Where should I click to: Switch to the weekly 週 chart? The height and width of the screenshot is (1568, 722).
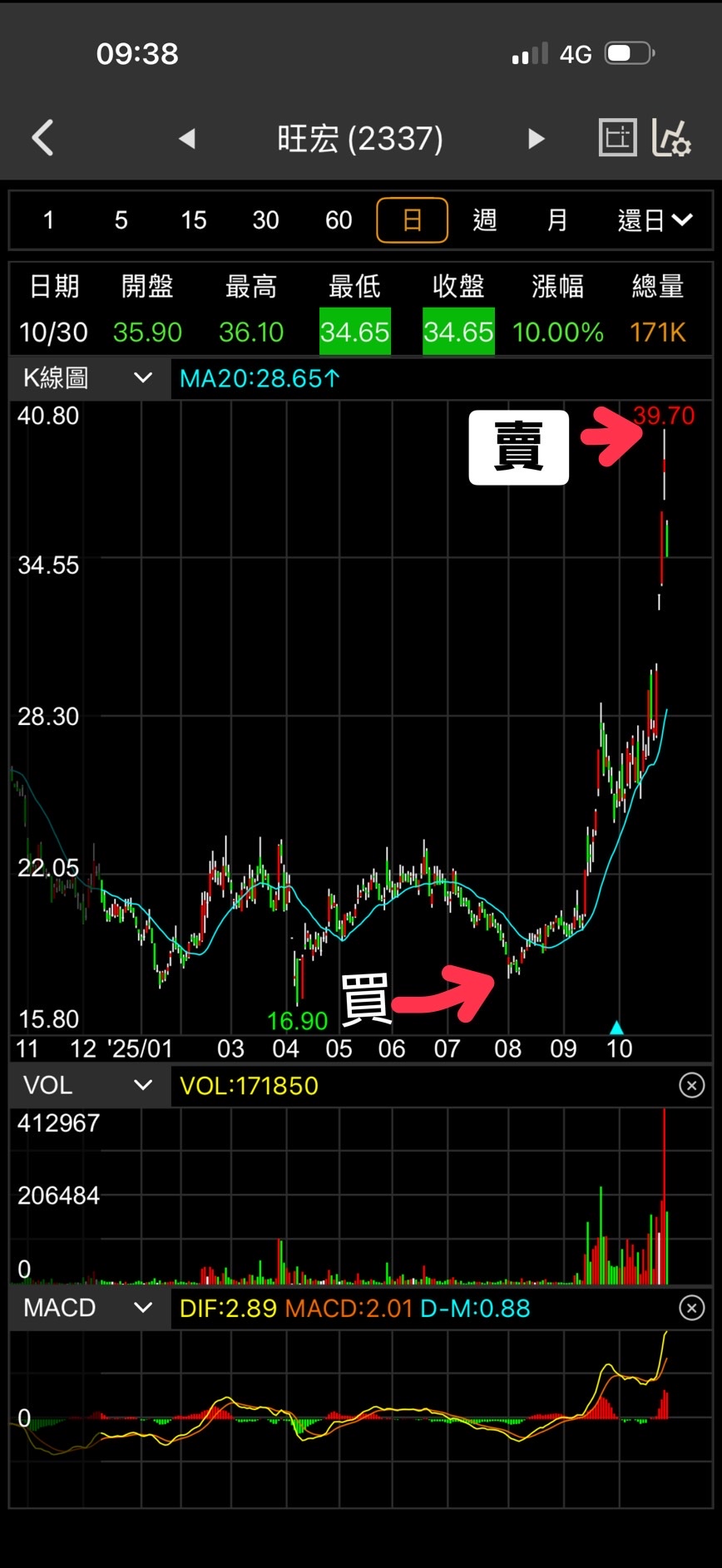(485, 220)
